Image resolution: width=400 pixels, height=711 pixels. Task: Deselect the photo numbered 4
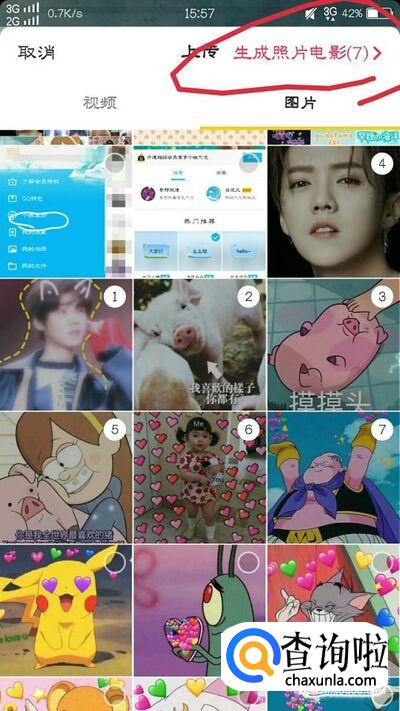[x=382, y=164]
